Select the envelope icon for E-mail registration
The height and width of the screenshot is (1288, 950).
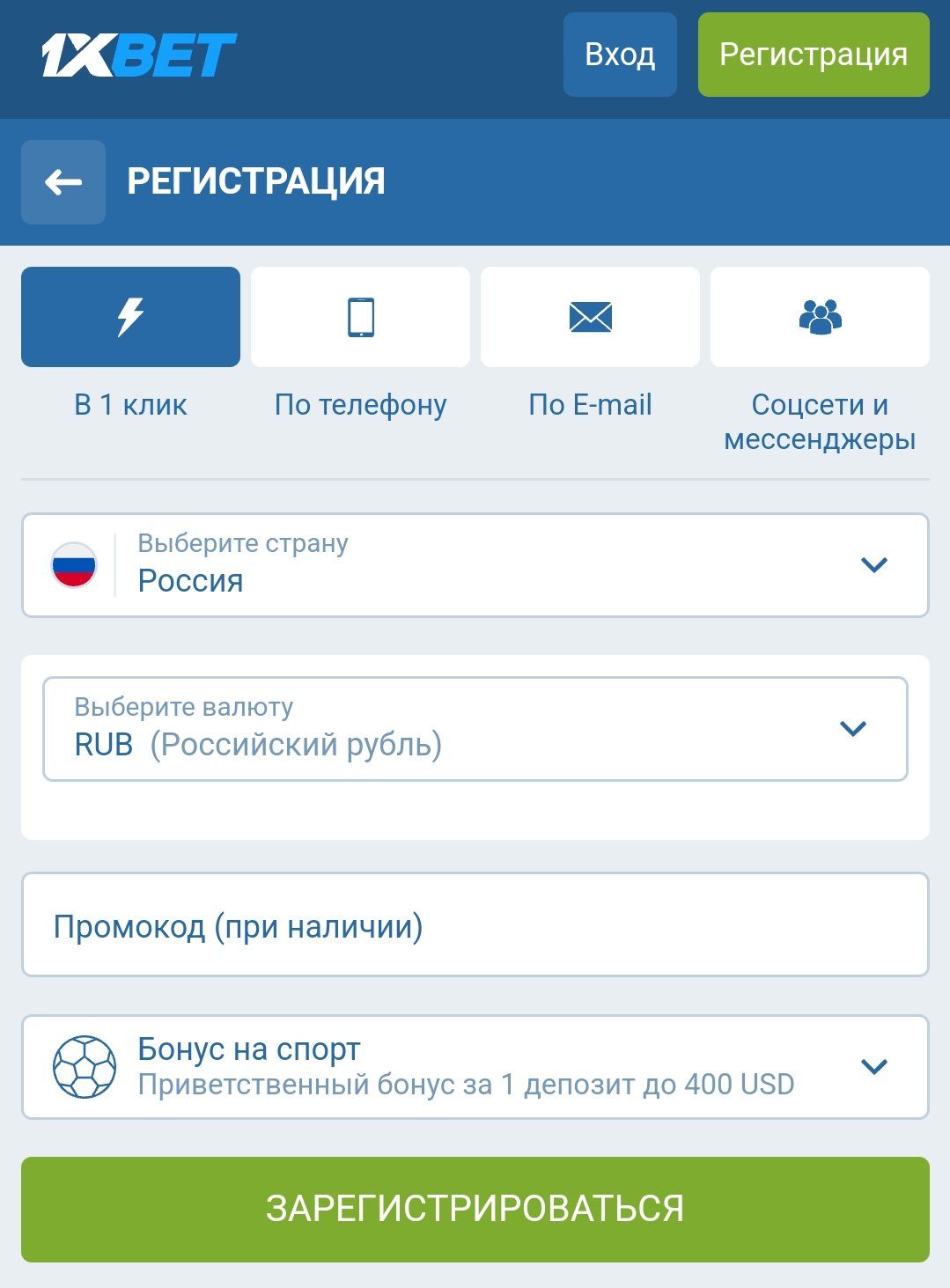(590, 316)
